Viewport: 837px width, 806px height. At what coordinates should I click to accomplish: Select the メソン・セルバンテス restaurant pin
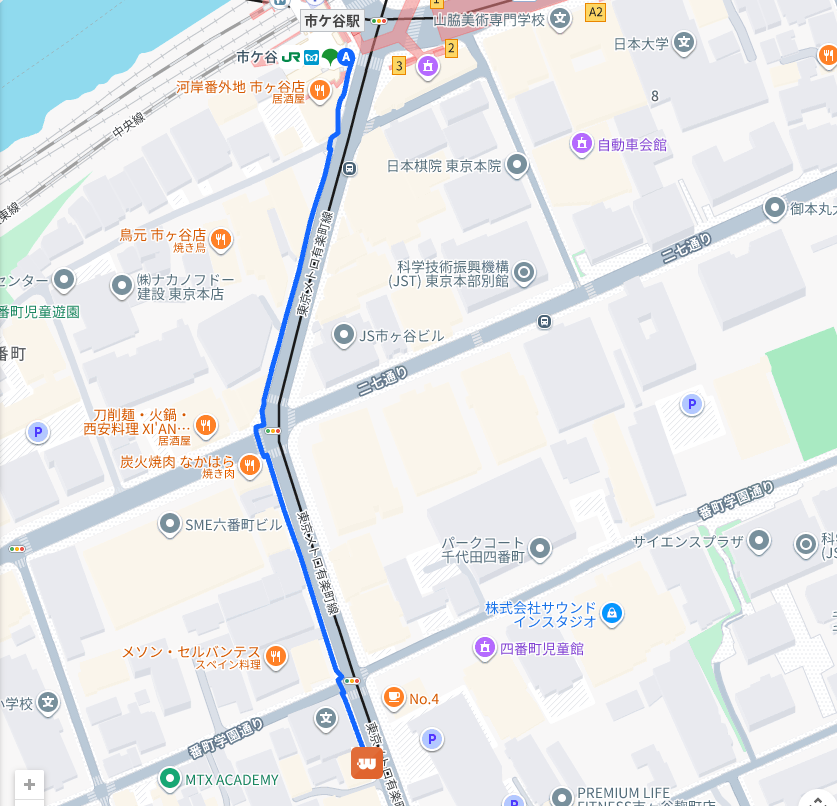click(275, 657)
